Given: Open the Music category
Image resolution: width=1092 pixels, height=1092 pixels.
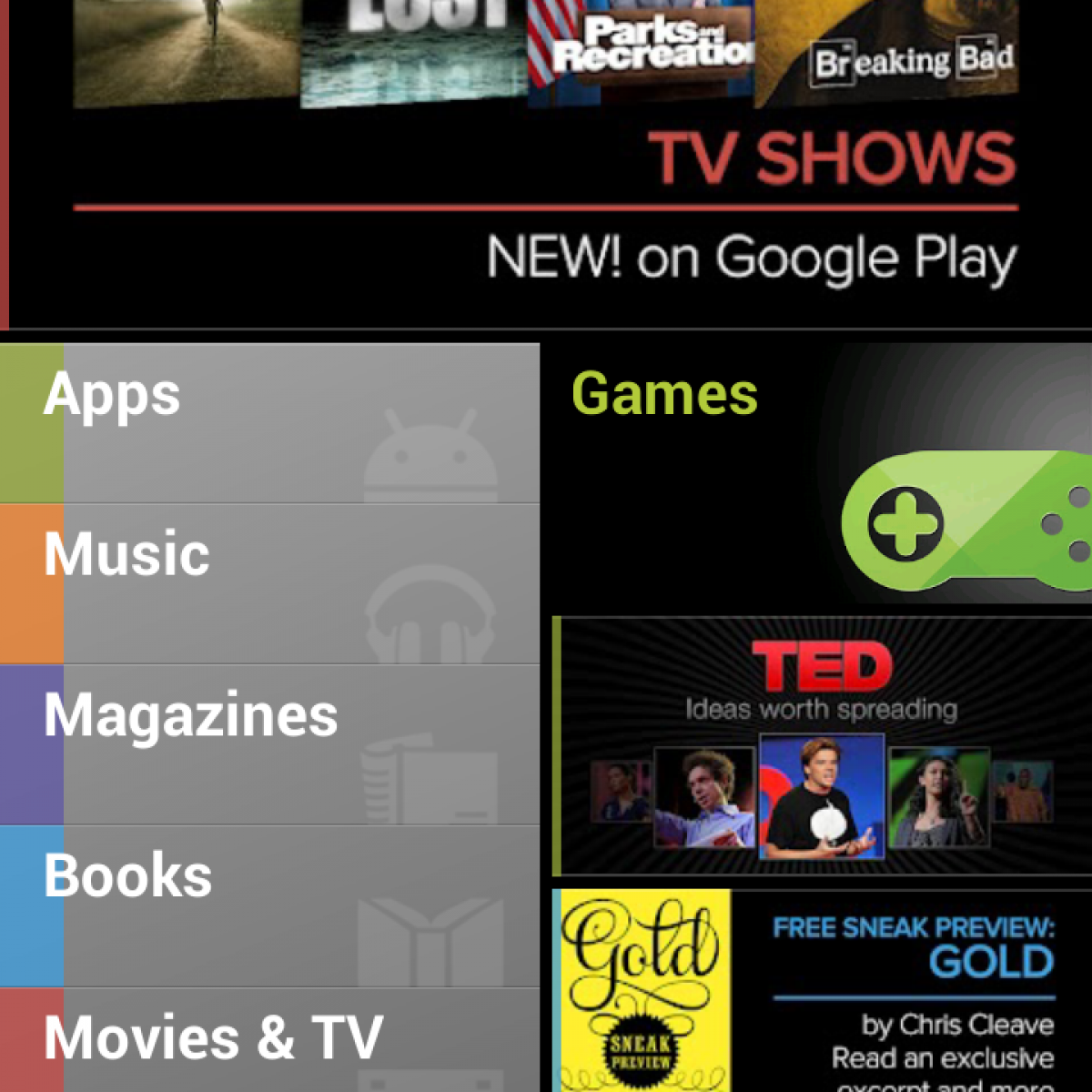Looking at the screenshot, I should (269, 583).
